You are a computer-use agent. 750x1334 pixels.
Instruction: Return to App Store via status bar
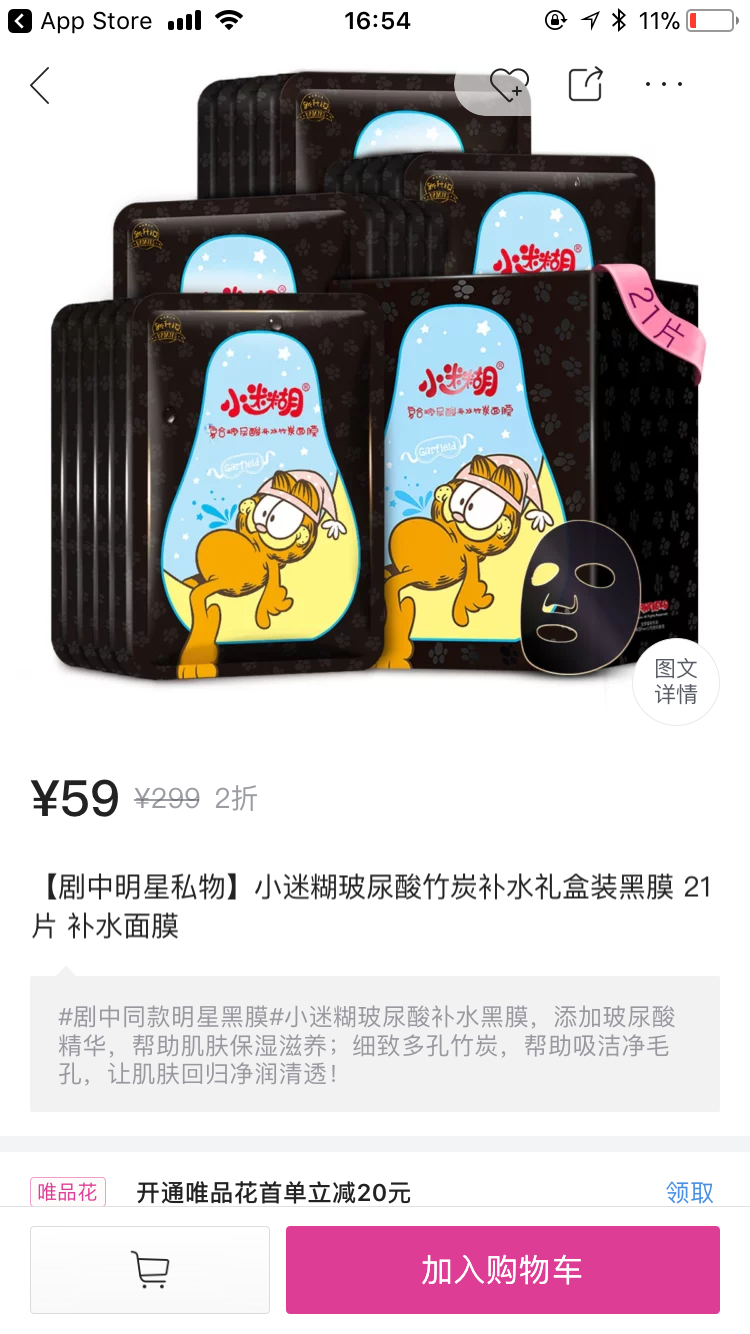tap(80, 21)
